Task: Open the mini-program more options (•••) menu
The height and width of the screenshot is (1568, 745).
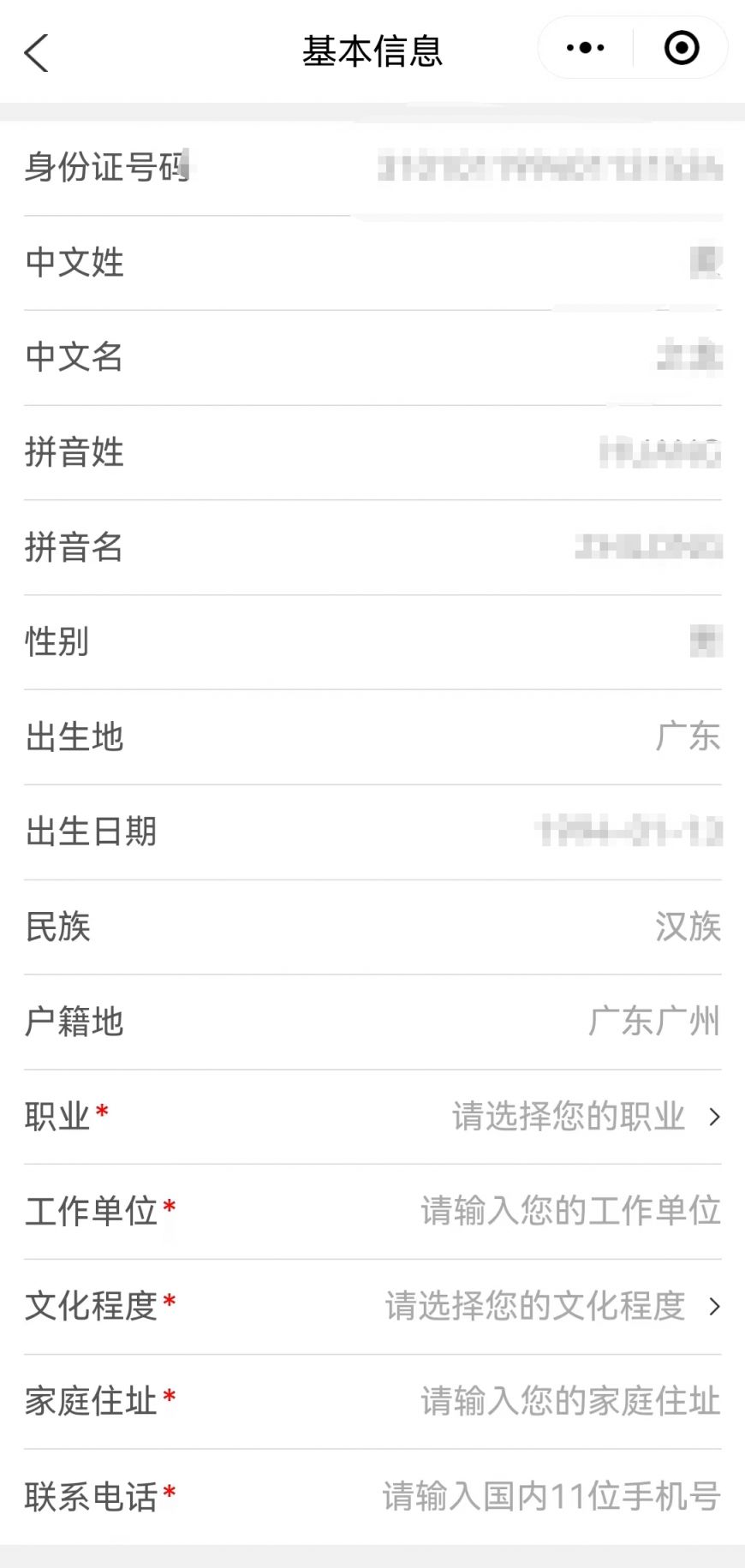Action: point(584,48)
